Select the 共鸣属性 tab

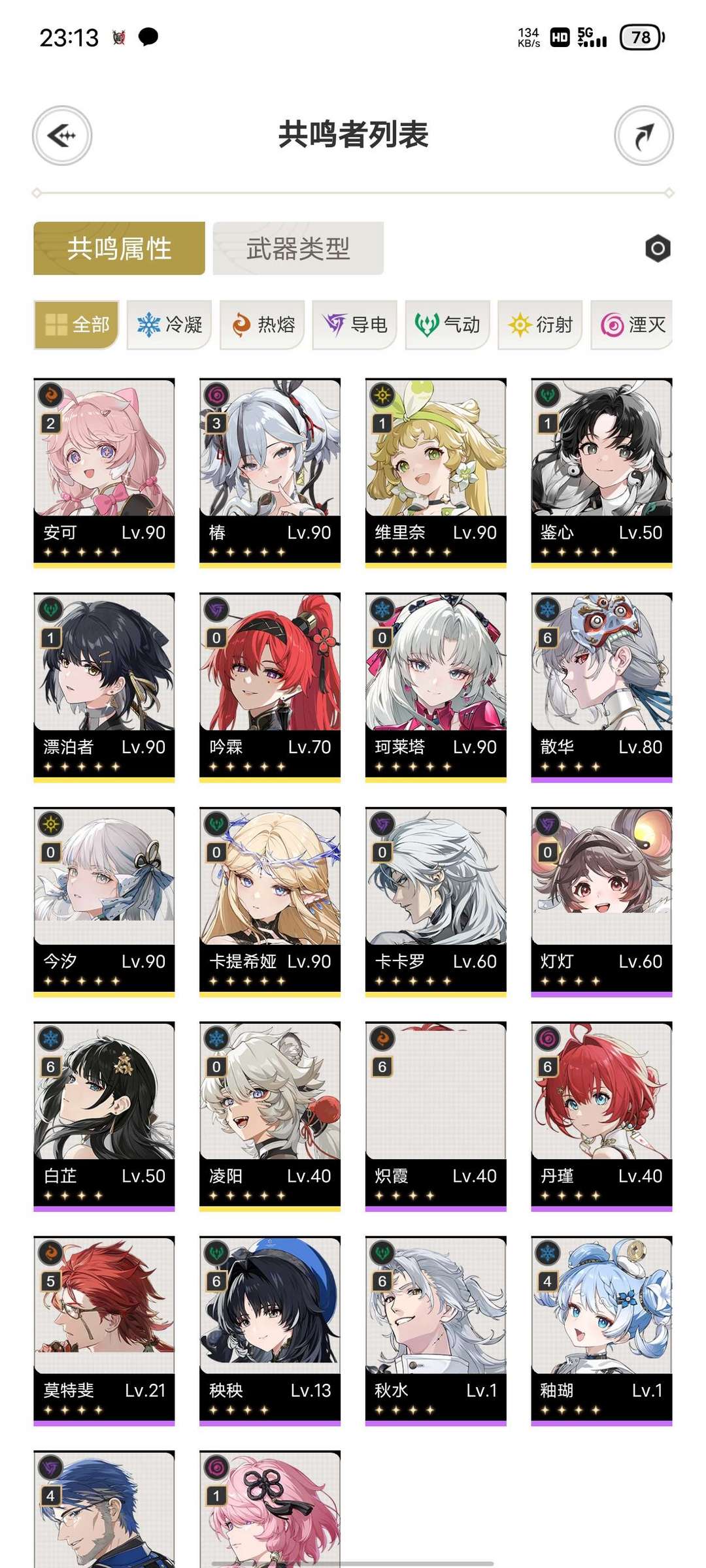click(119, 248)
